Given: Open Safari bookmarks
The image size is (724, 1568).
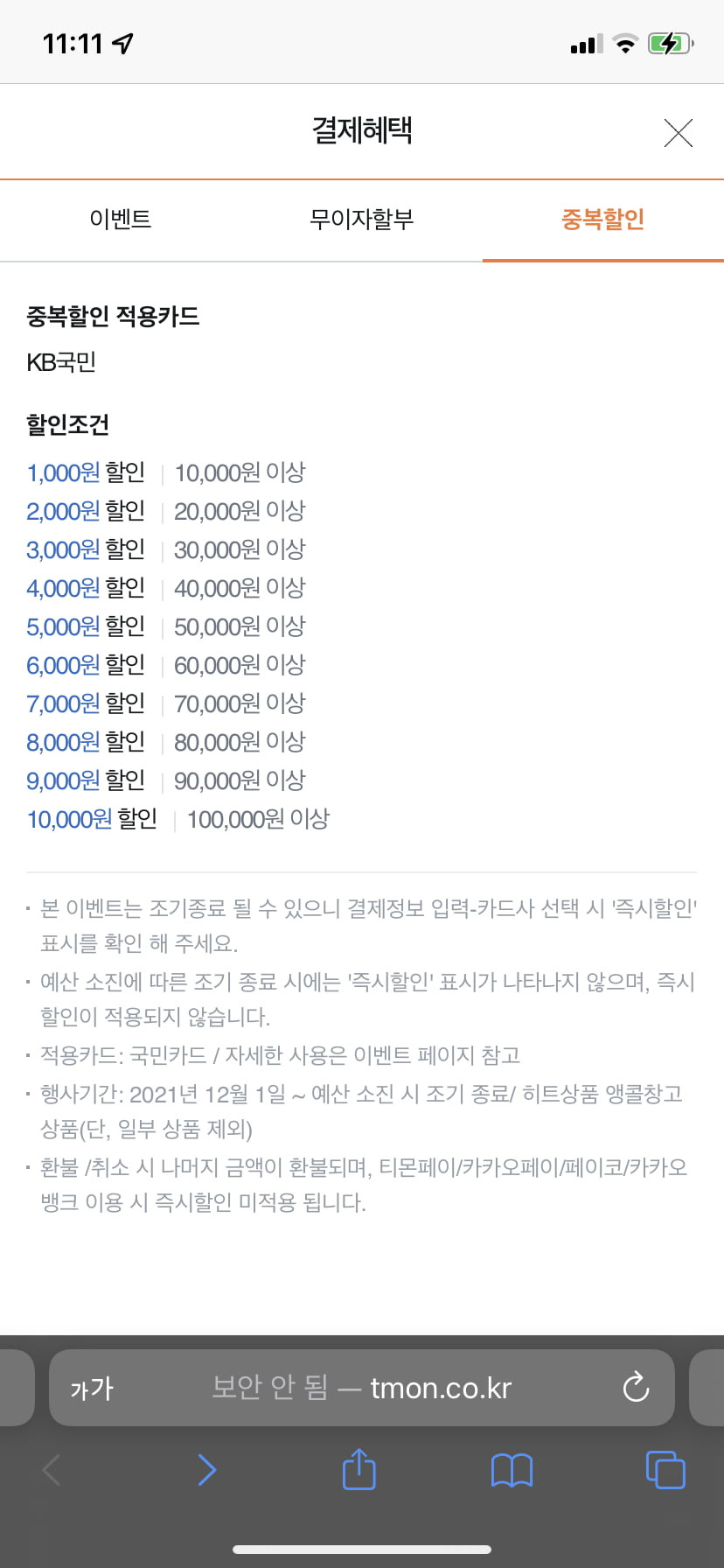Looking at the screenshot, I should click(512, 1470).
